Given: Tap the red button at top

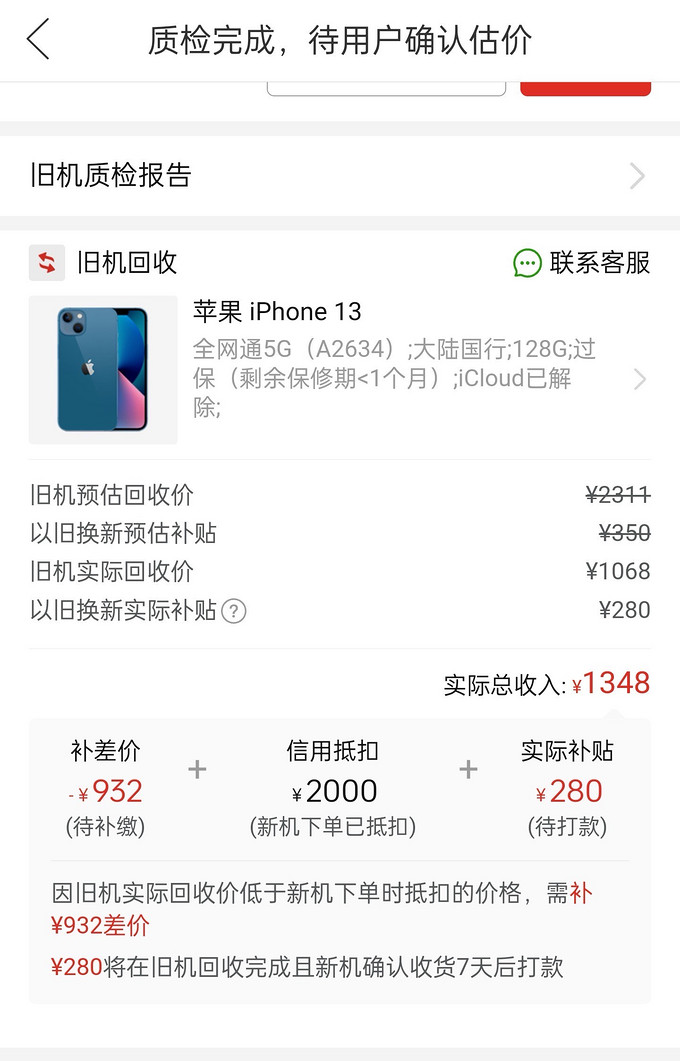Looking at the screenshot, I should click(585, 88).
